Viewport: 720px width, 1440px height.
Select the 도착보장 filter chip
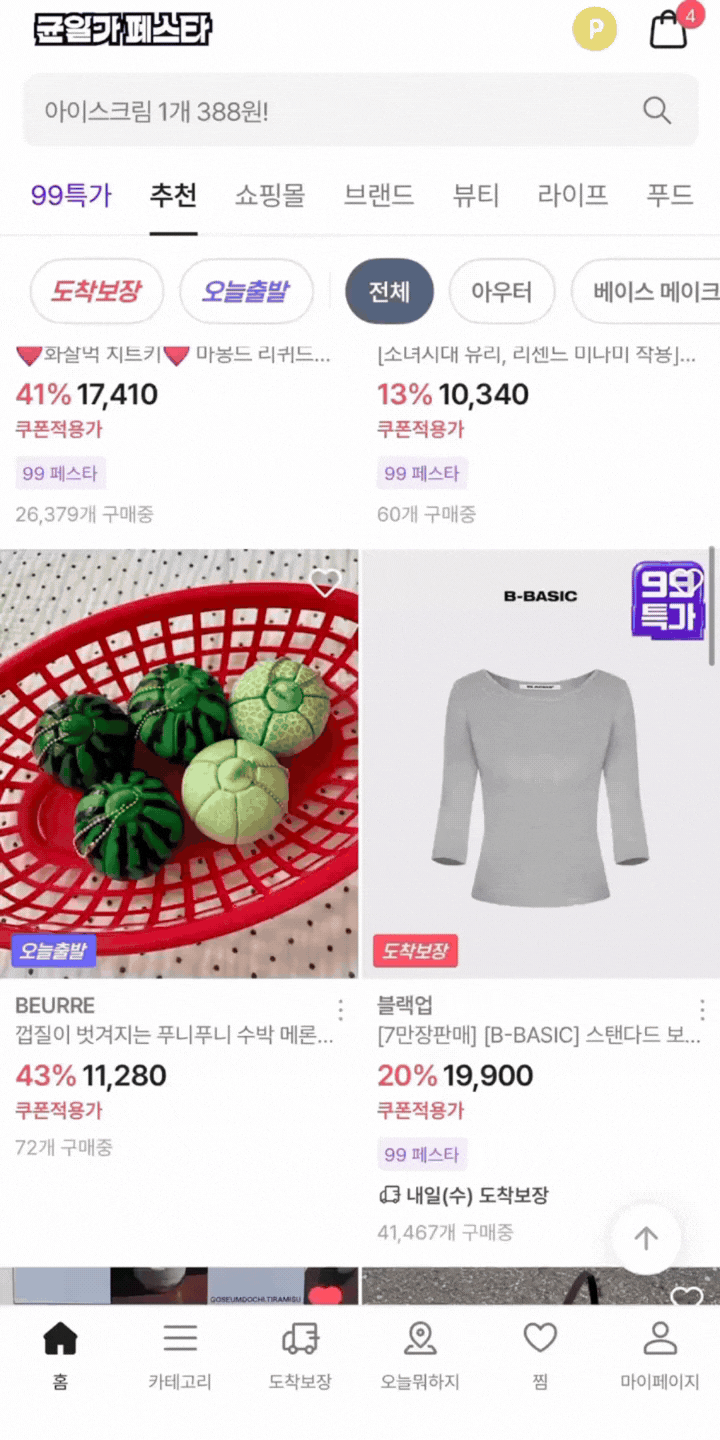tap(96, 291)
